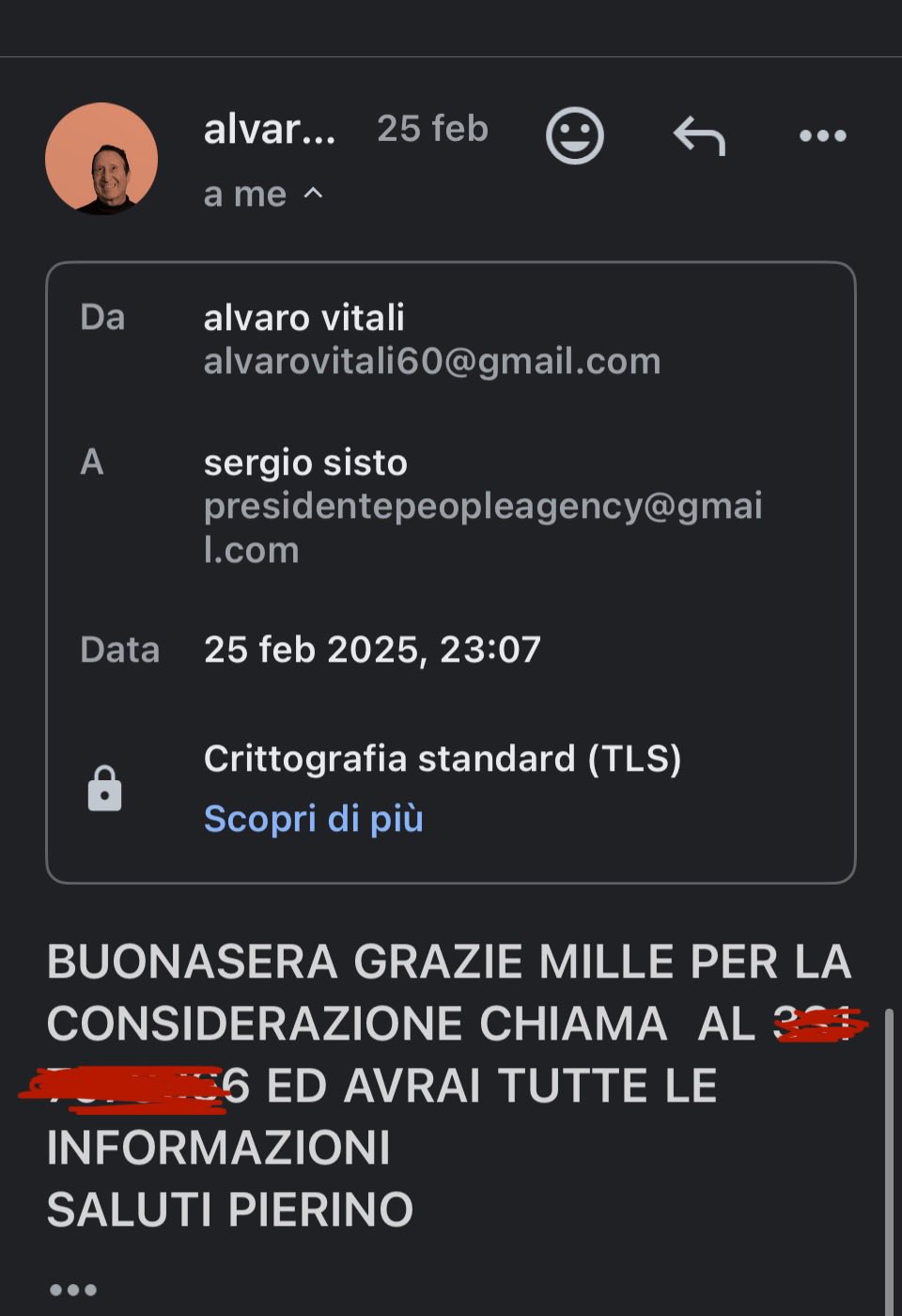Expand the trimmed content dots below message
Screen dimensions: 902x1316
point(73,1290)
